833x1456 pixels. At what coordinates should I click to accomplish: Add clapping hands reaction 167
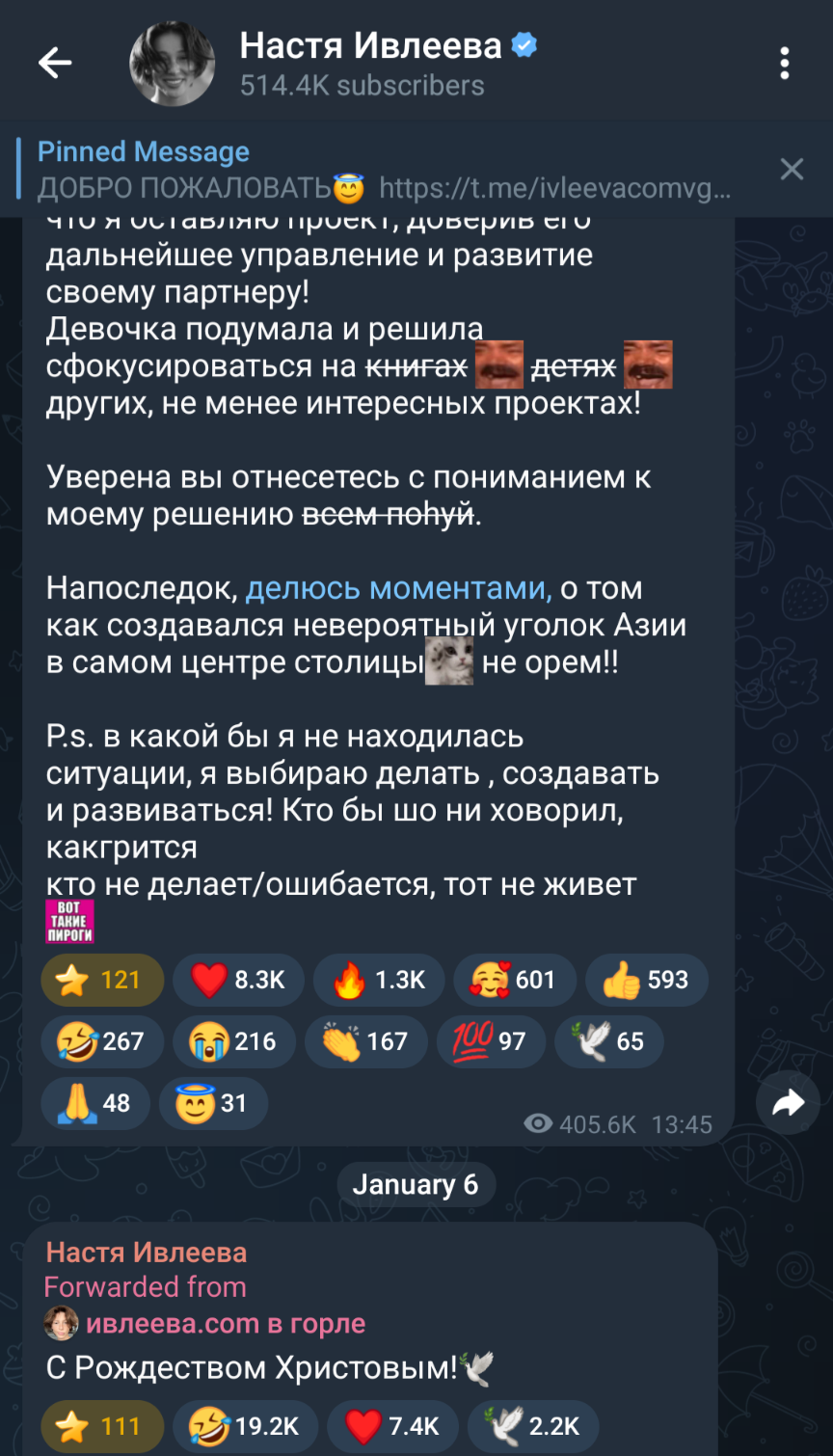(365, 1041)
